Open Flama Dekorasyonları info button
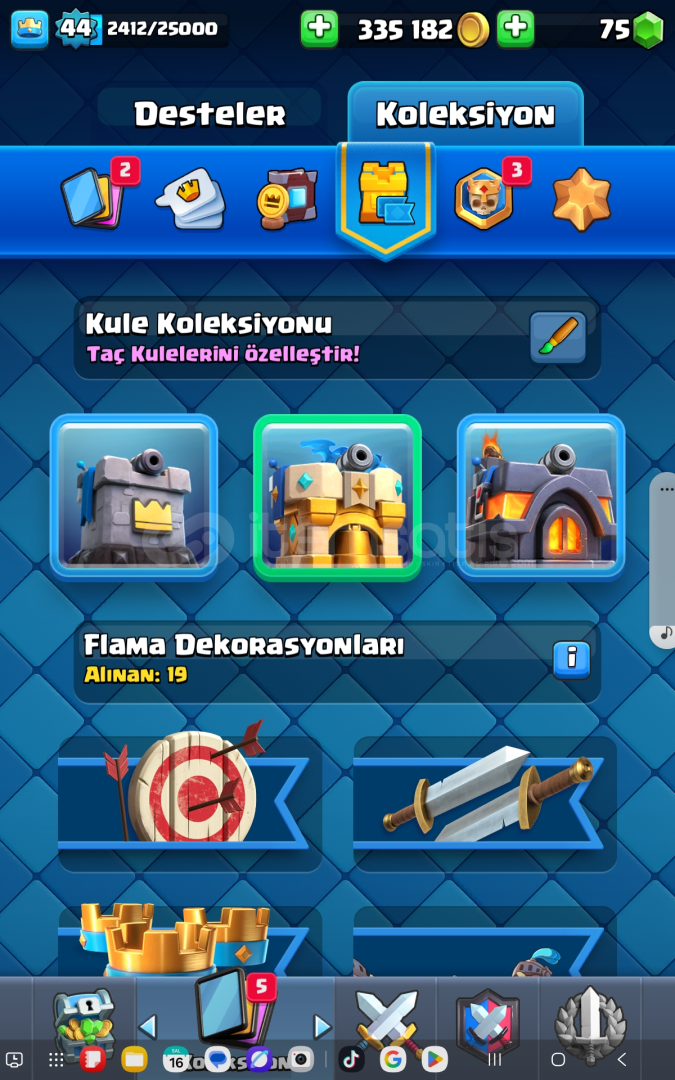Viewport: 675px width, 1080px height. pos(572,661)
